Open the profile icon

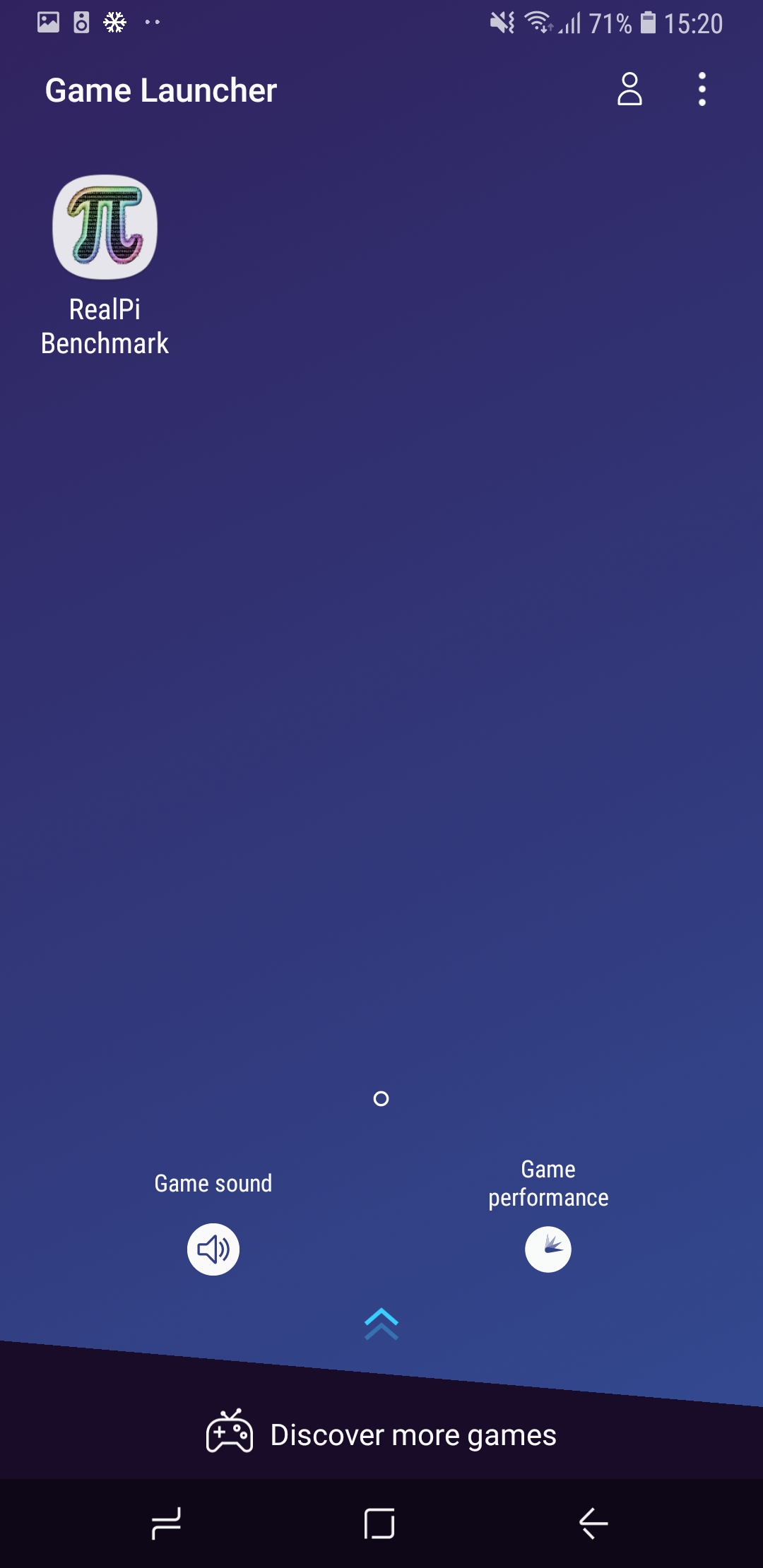629,89
